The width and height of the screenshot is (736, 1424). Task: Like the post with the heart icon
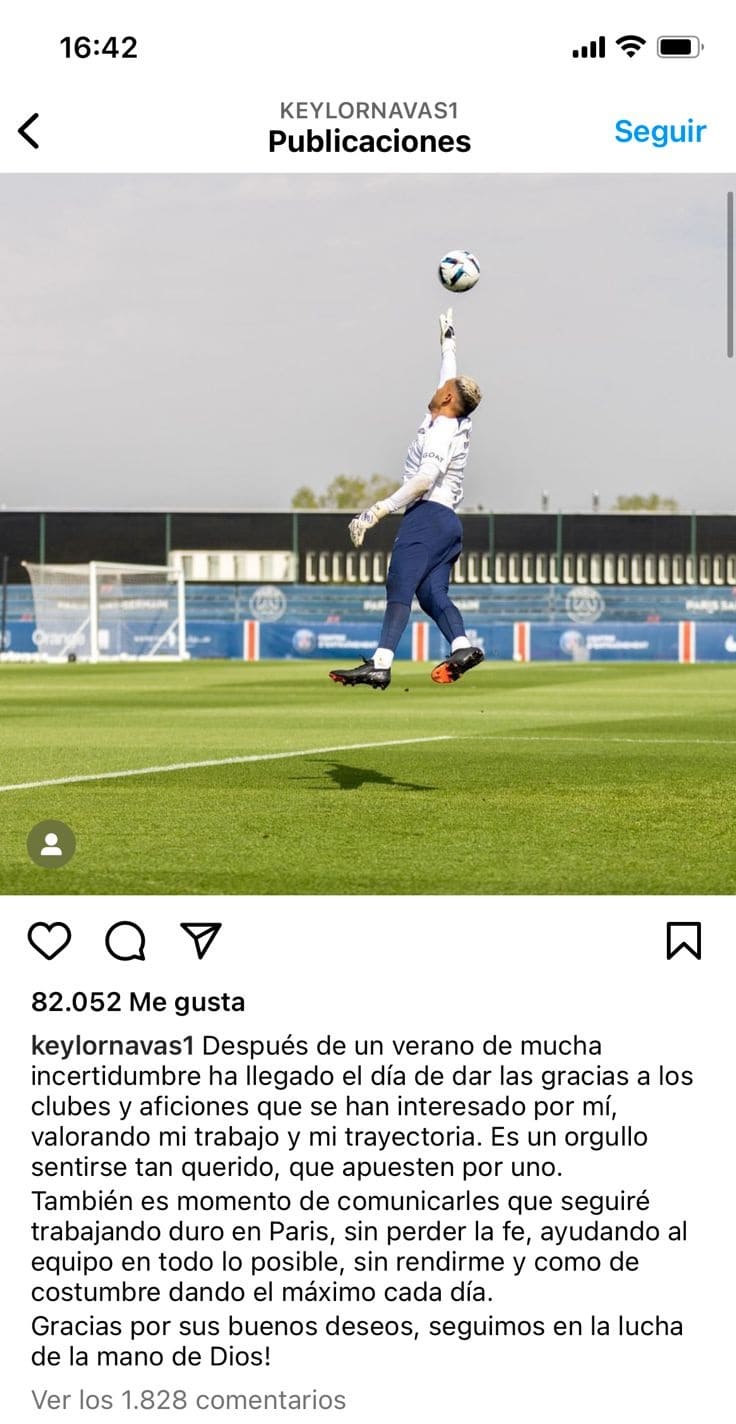49,941
